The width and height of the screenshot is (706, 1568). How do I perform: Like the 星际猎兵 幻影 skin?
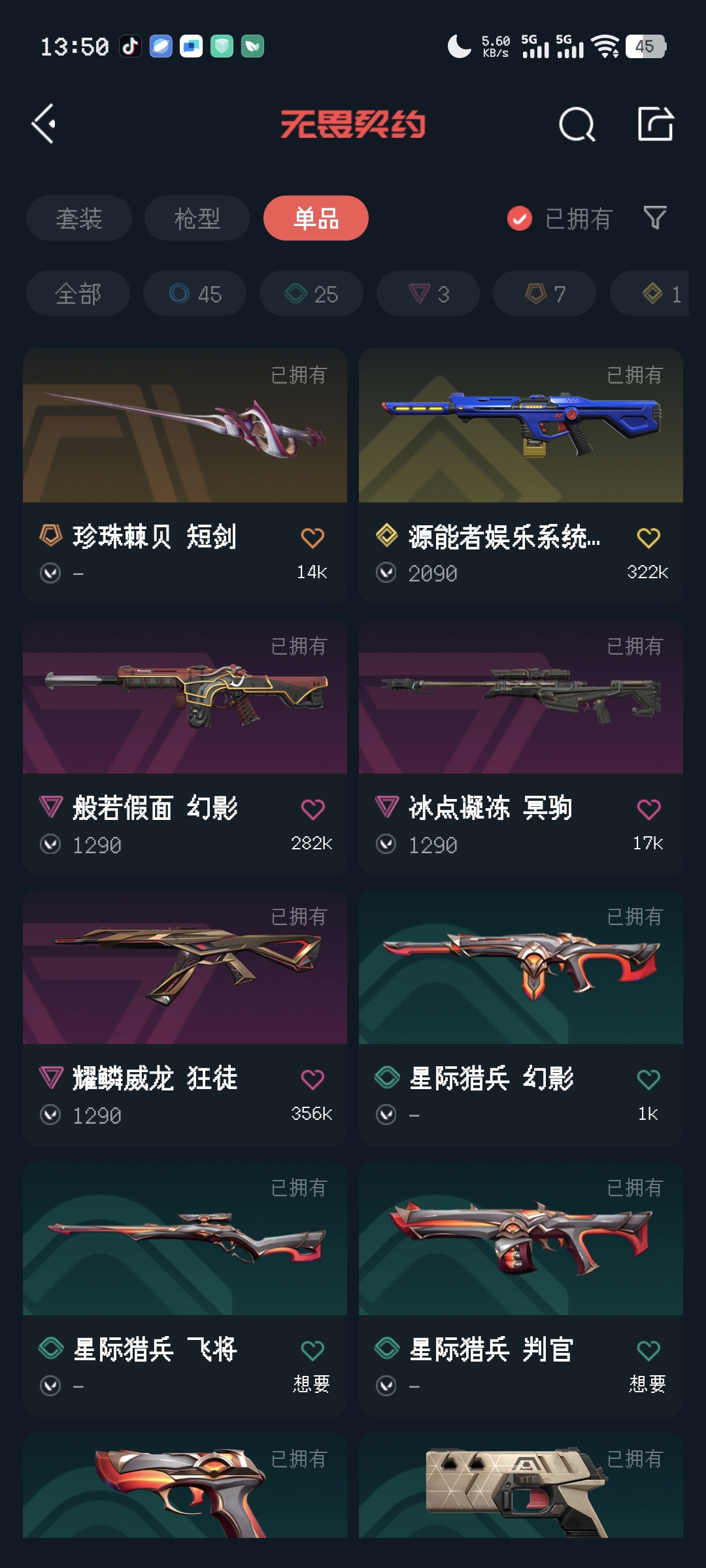click(x=648, y=1079)
